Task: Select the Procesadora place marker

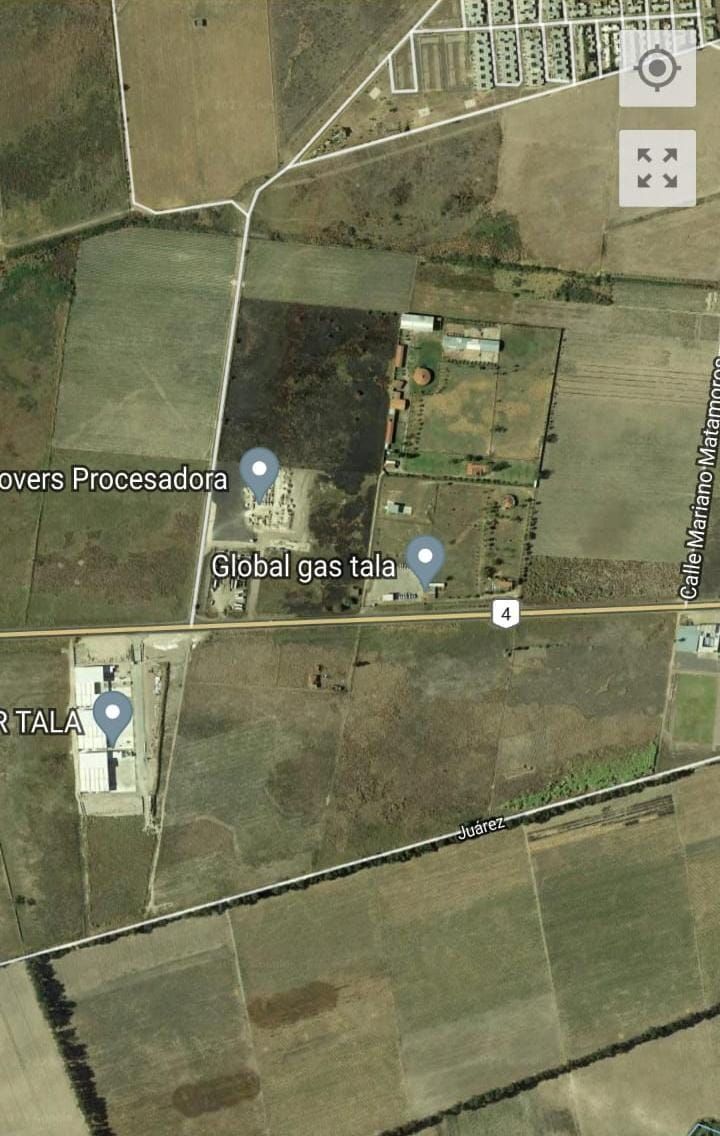Action: click(260, 472)
